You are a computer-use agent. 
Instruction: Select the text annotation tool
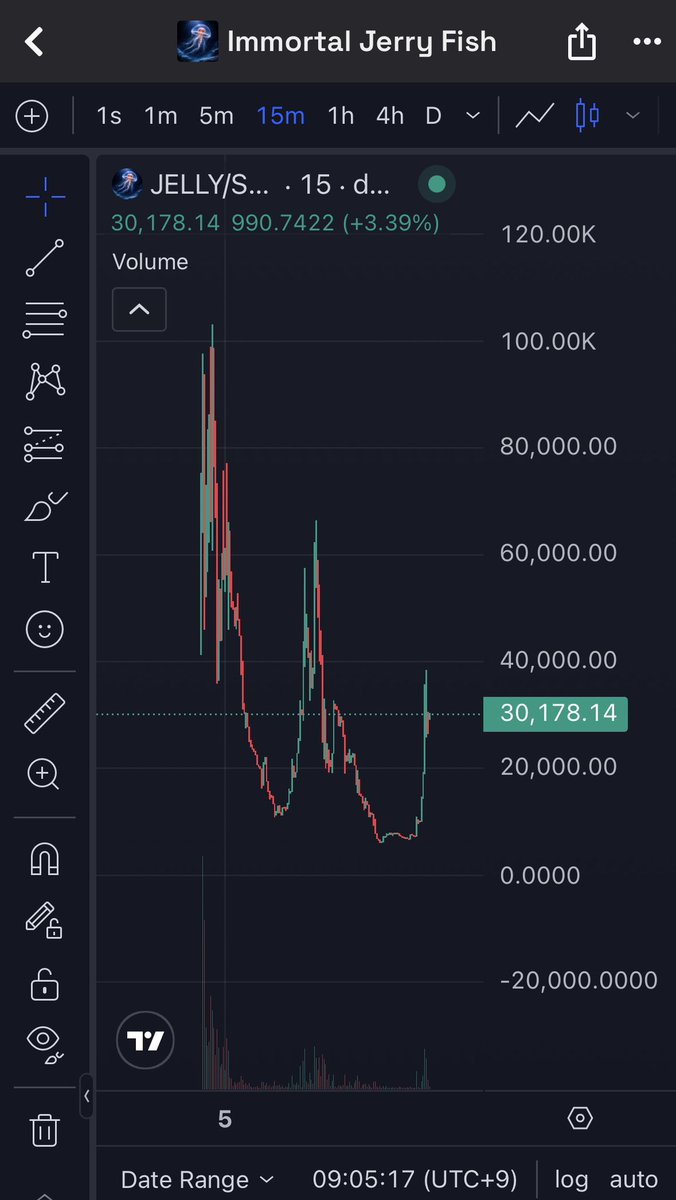coord(45,567)
